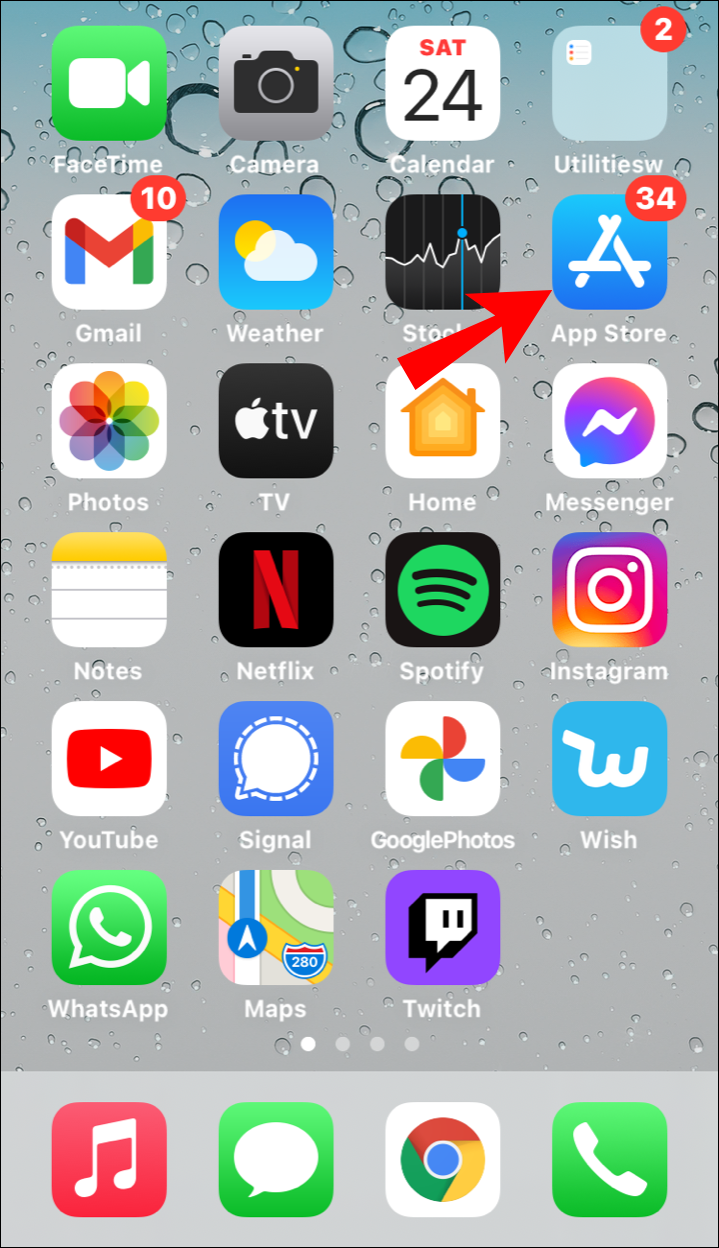Open the Home app

click(x=442, y=421)
